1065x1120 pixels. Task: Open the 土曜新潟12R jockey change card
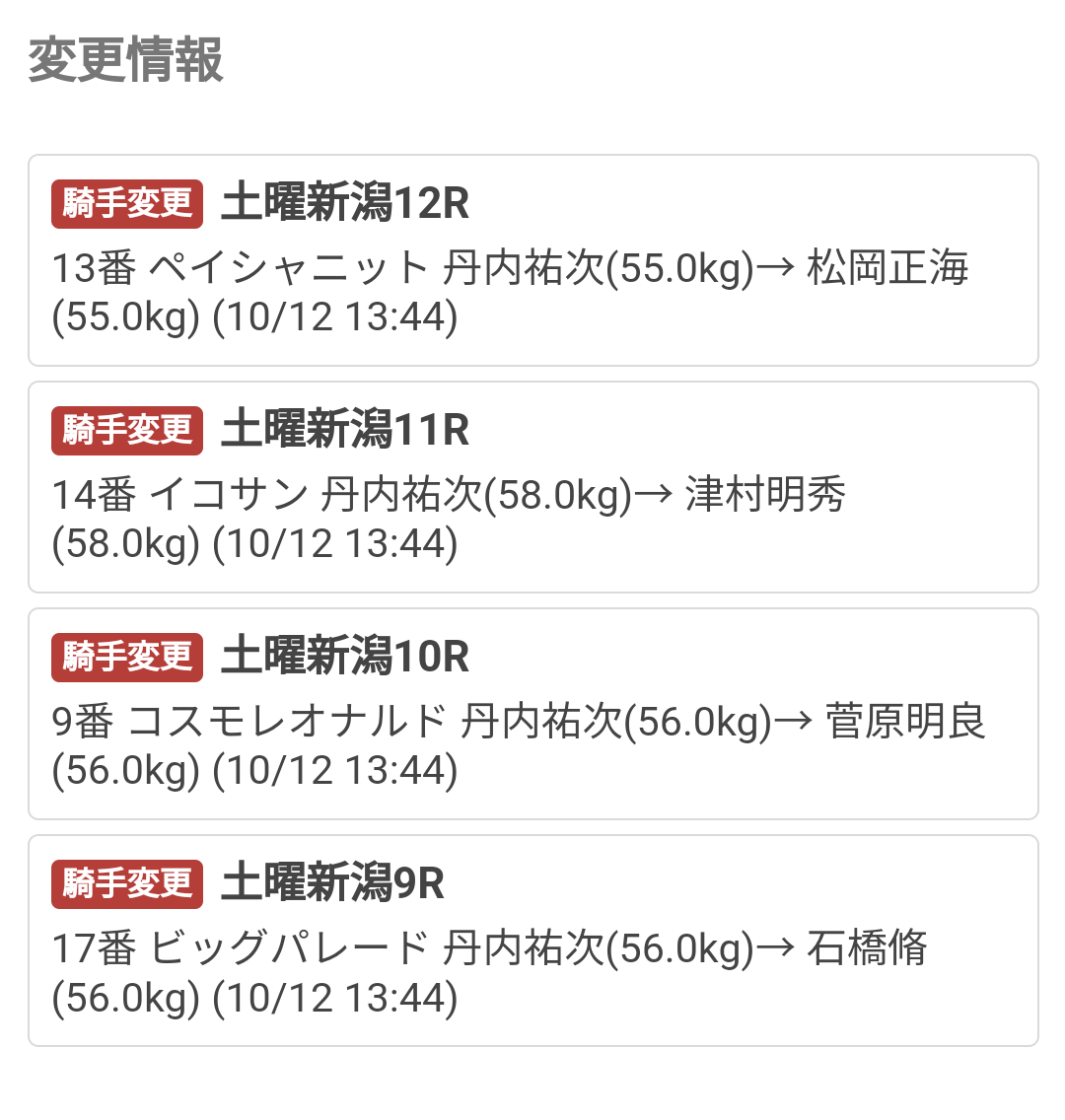(x=532, y=260)
